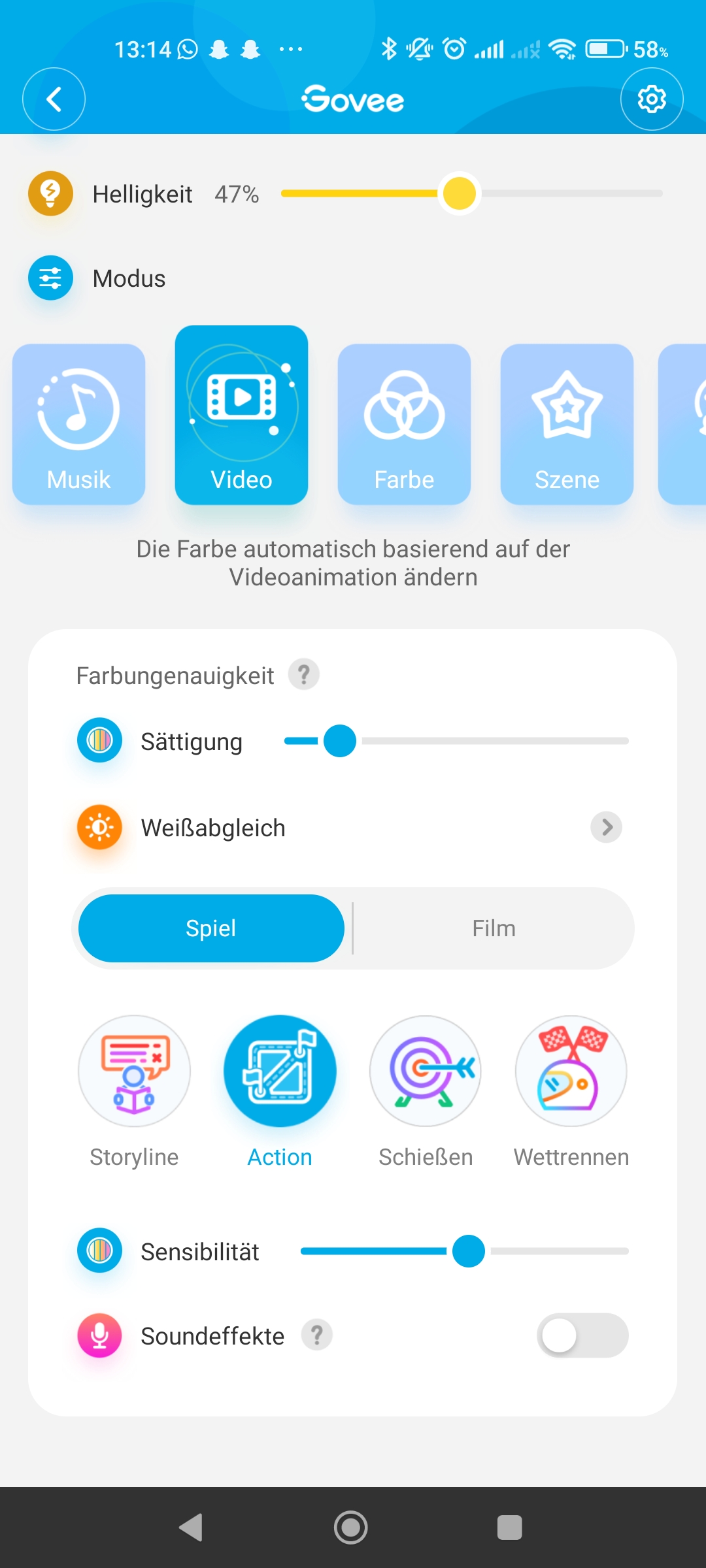706x1568 pixels.
Task: Show help for Farbungenauigkeit
Action: point(304,674)
